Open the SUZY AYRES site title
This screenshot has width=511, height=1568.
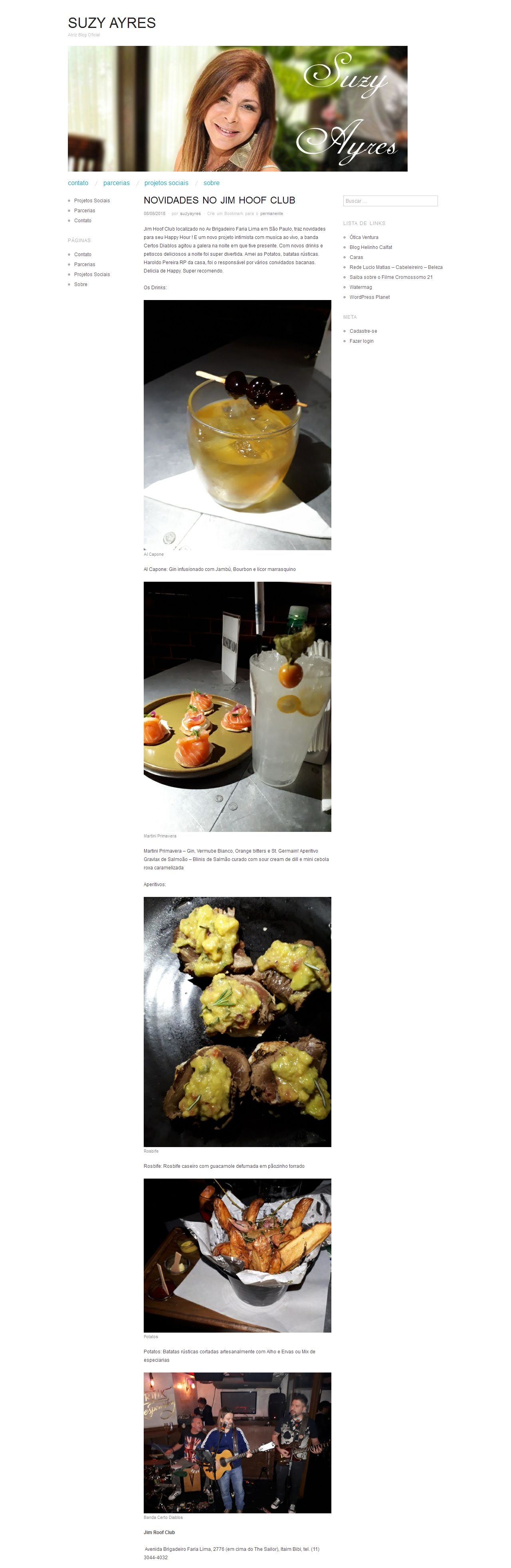pos(111,23)
